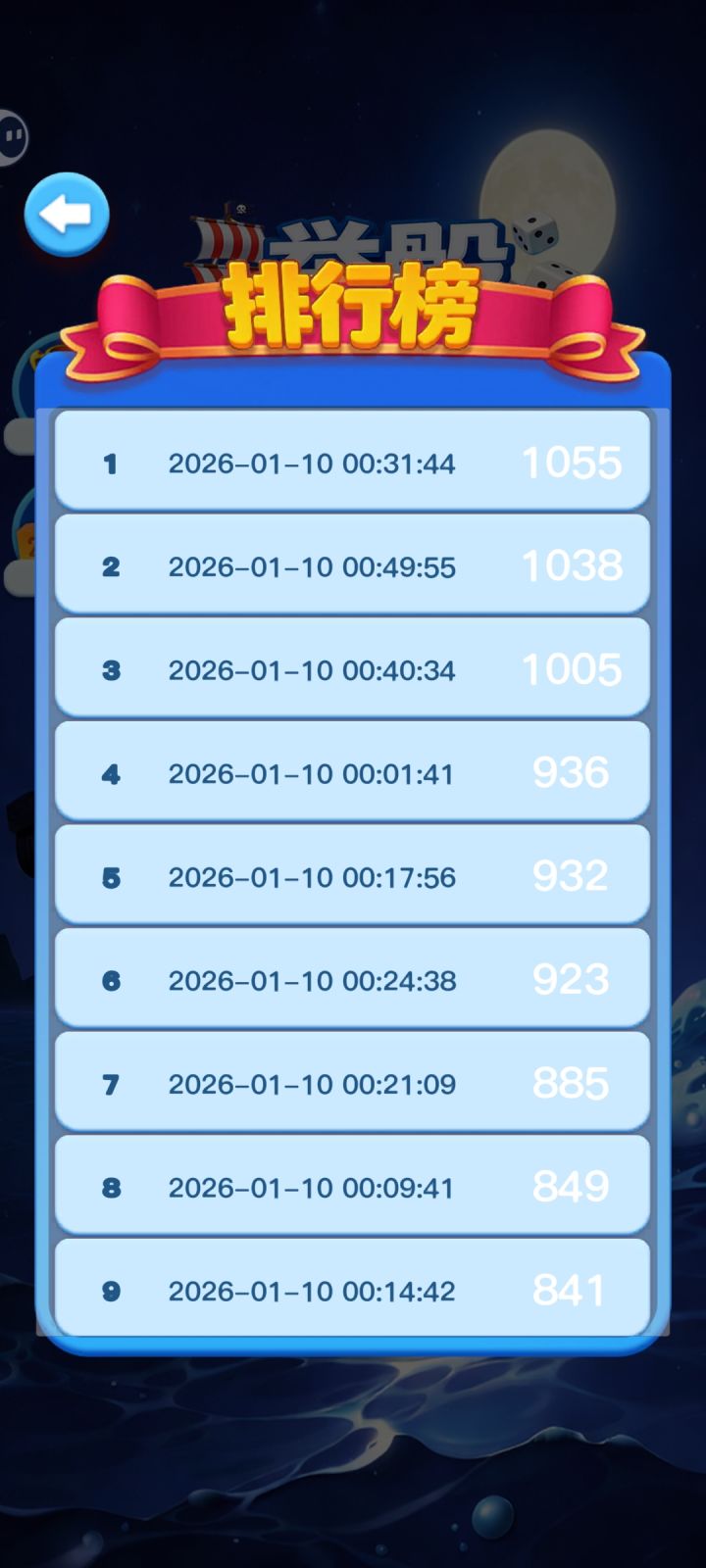The width and height of the screenshot is (706, 1568).
Task: Tap the 排行榜 title text
Action: click(353, 306)
